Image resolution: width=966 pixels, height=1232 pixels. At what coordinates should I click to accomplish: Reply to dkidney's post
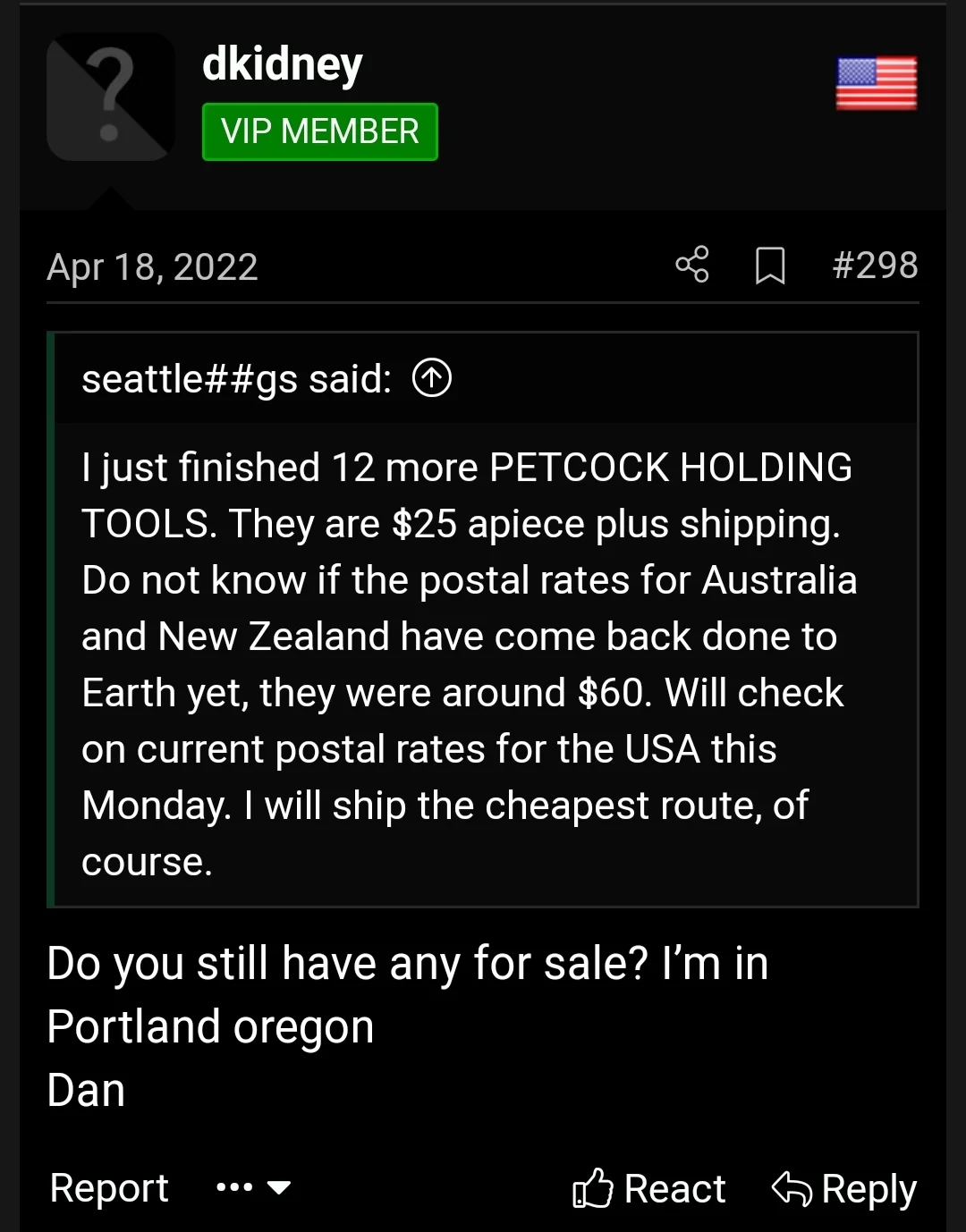[844, 1188]
